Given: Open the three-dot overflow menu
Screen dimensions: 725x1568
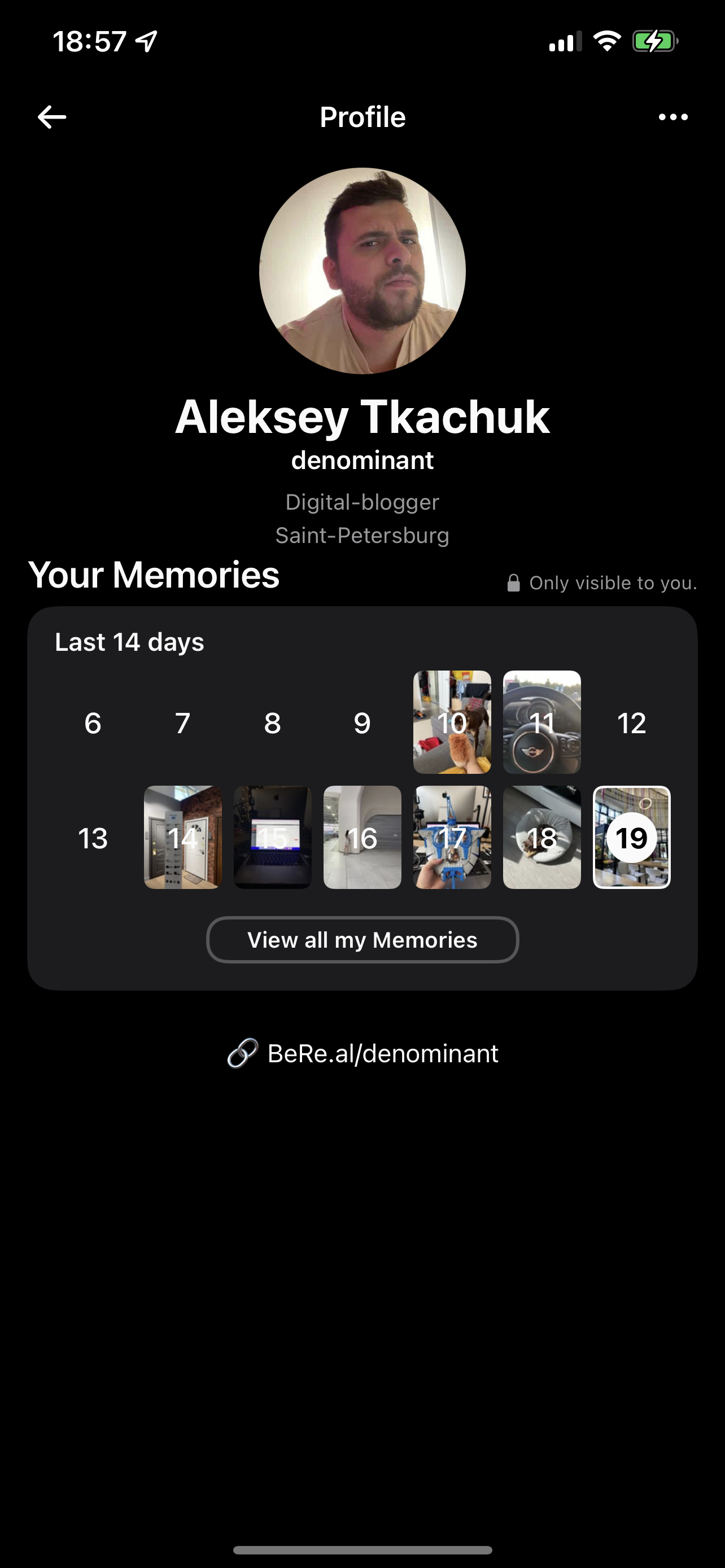Looking at the screenshot, I should [672, 117].
